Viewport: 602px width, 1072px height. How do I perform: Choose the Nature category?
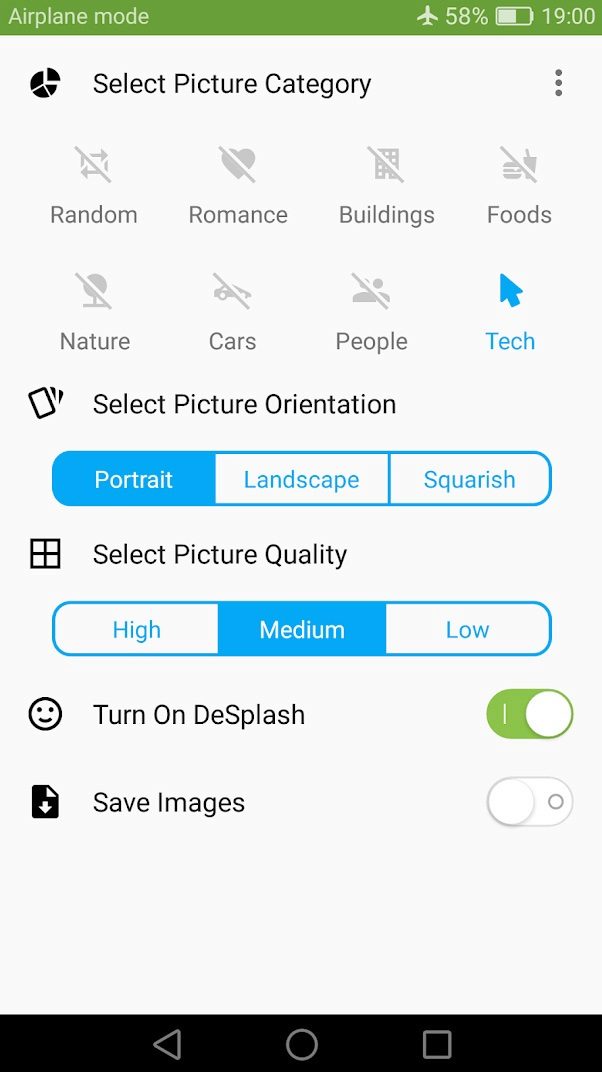tap(94, 312)
